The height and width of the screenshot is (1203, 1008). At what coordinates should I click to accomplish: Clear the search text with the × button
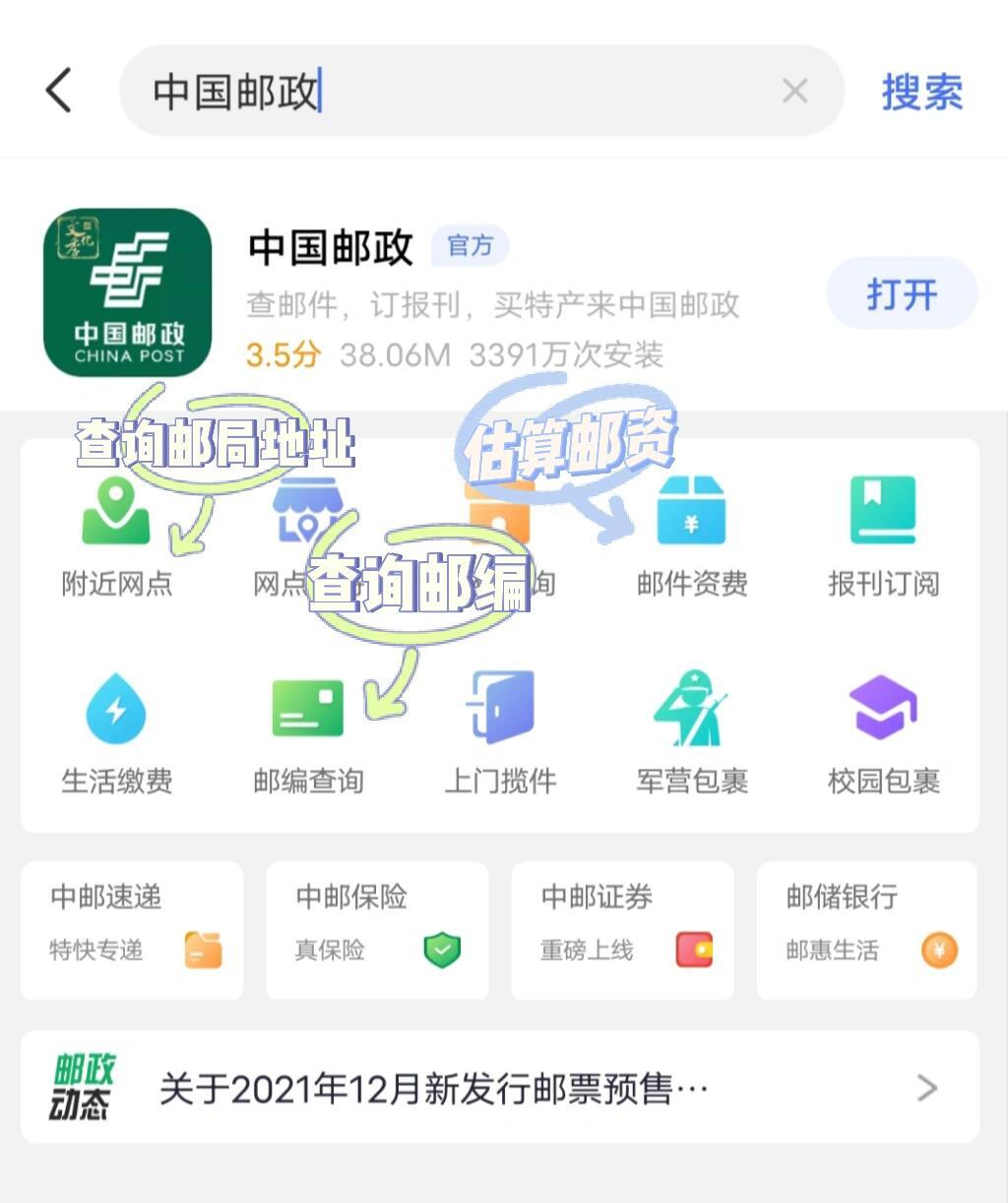coord(794,90)
